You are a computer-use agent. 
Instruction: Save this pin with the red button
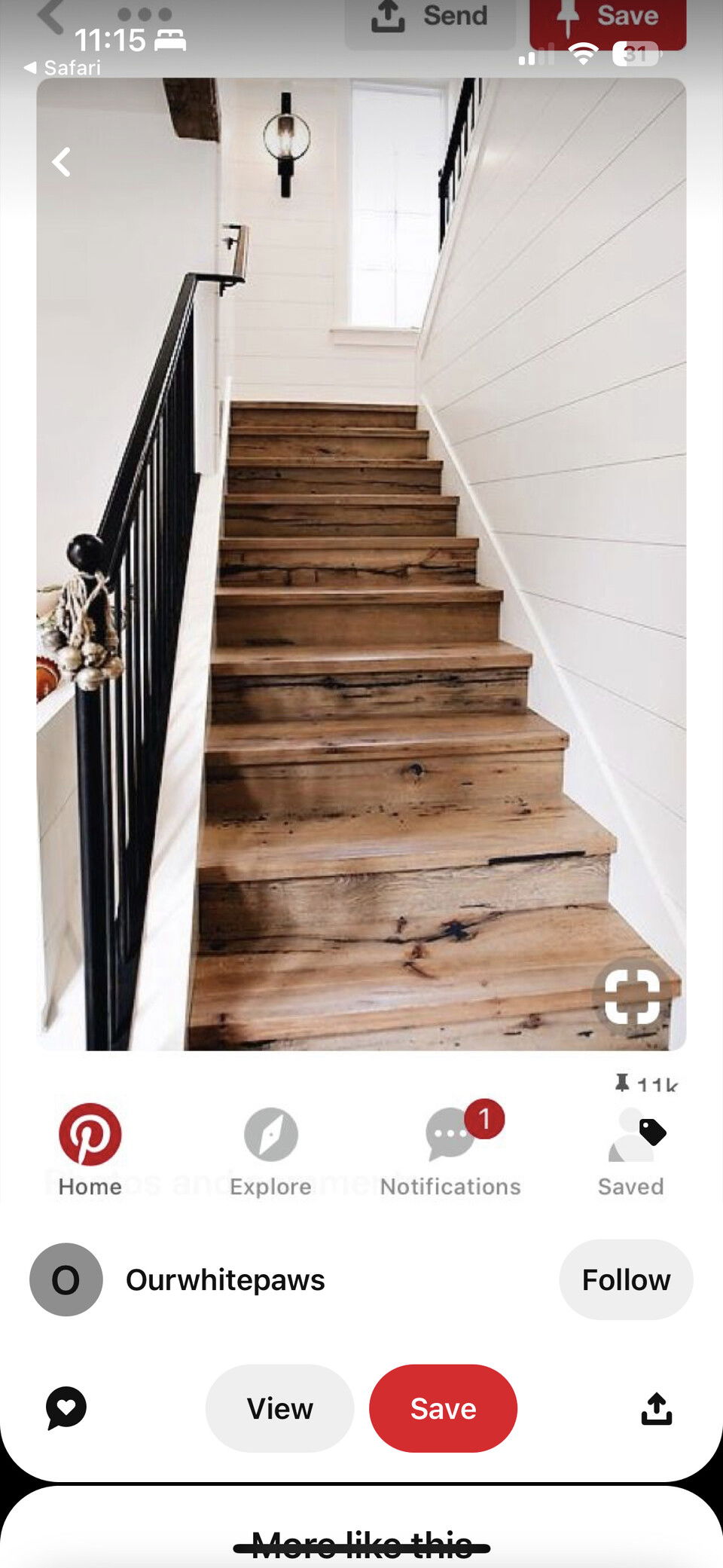pos(443,1408)
